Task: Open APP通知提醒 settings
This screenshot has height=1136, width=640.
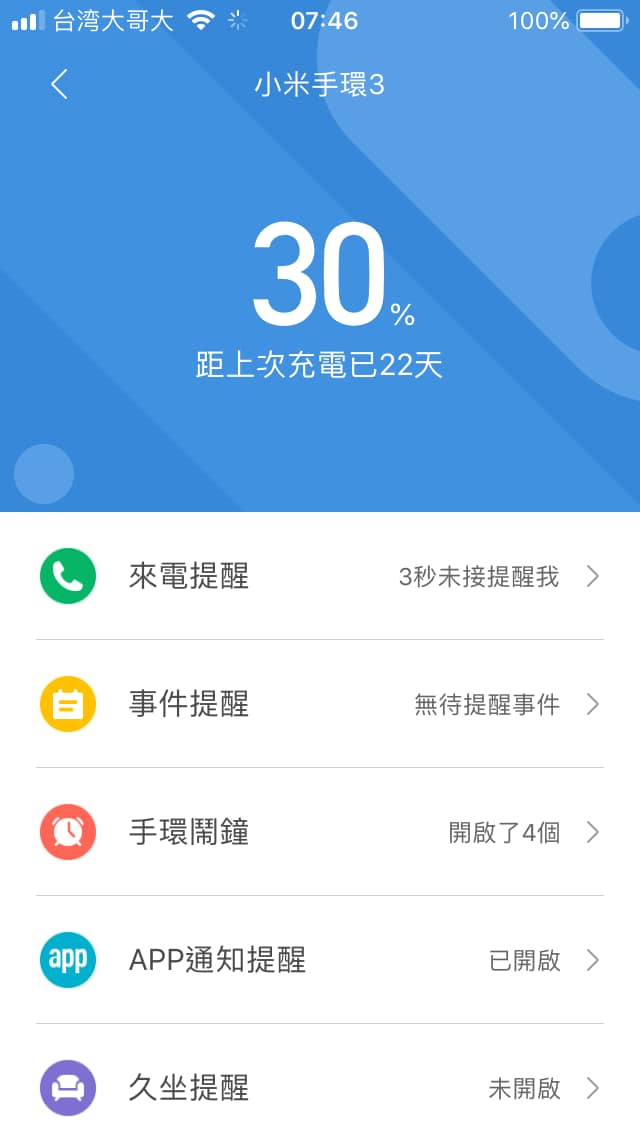Action: coord(320,961)
